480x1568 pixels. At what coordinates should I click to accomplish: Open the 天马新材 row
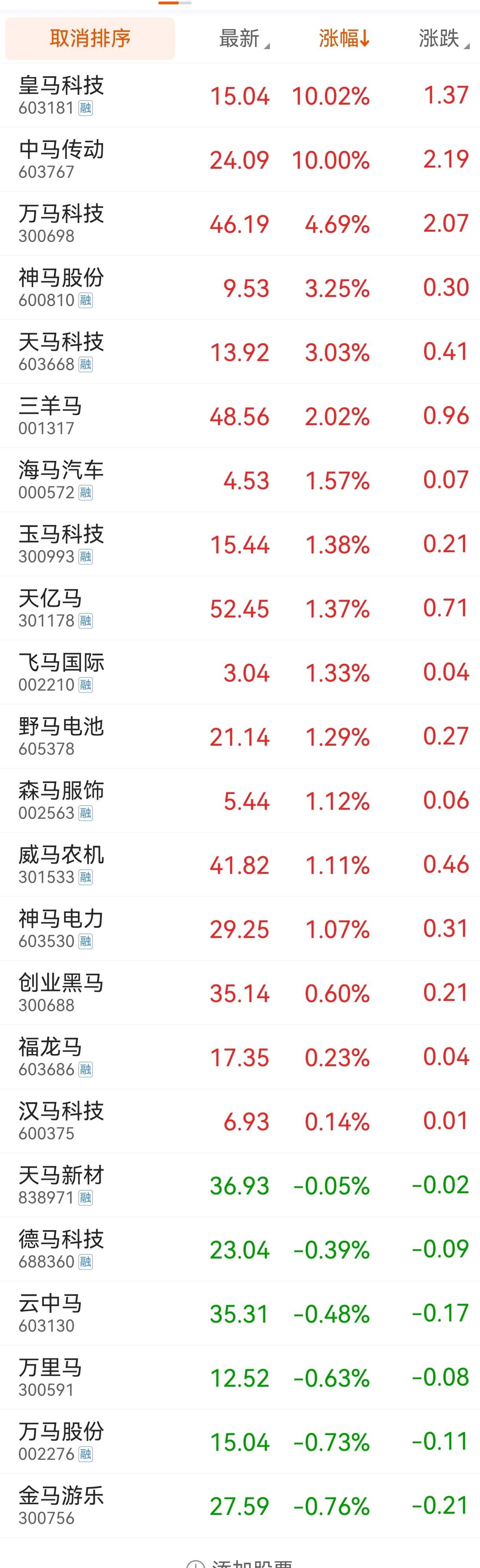[x=240, y=1185]
